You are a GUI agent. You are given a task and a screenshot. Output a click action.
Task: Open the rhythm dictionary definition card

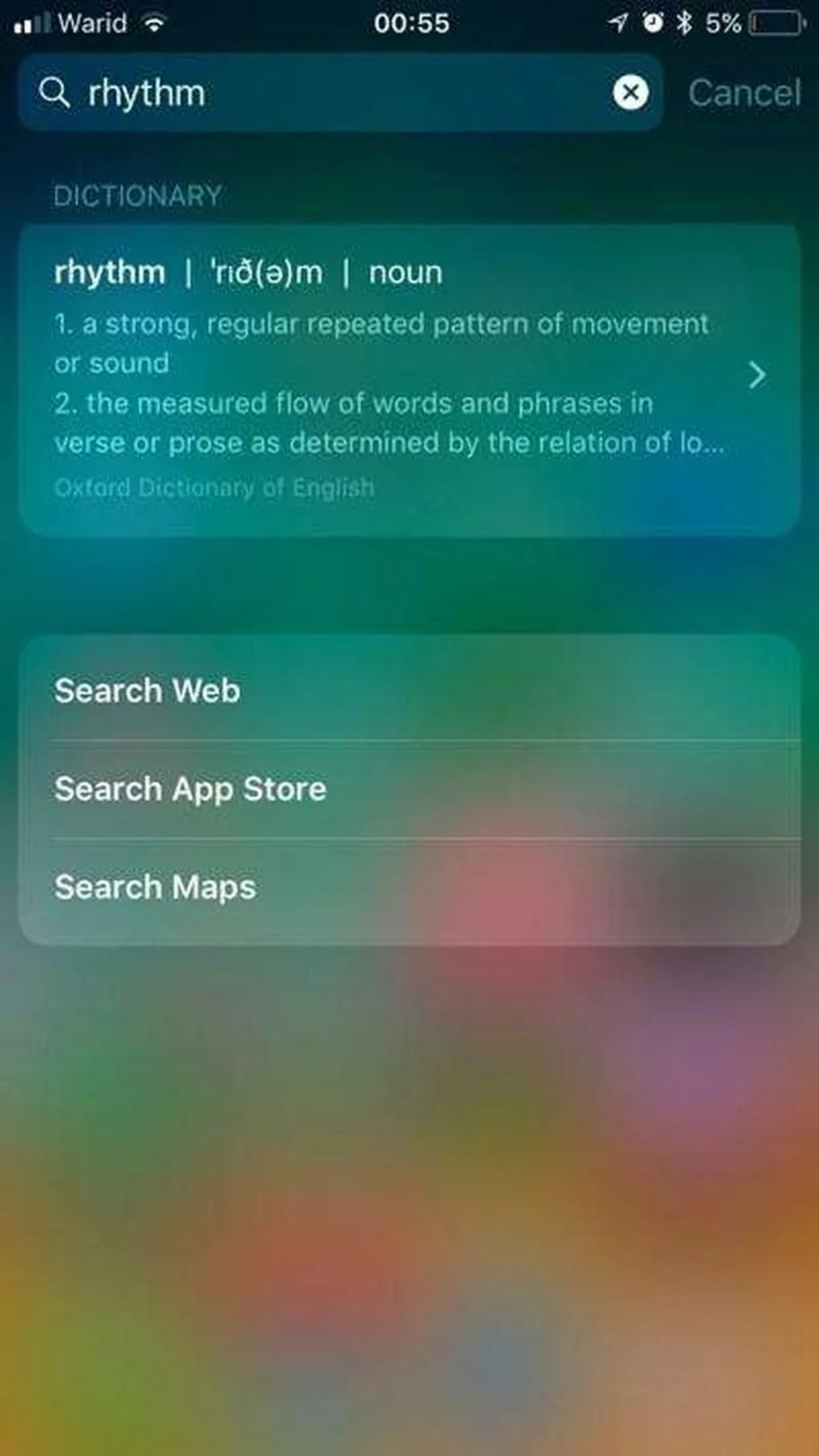point(408,380)
